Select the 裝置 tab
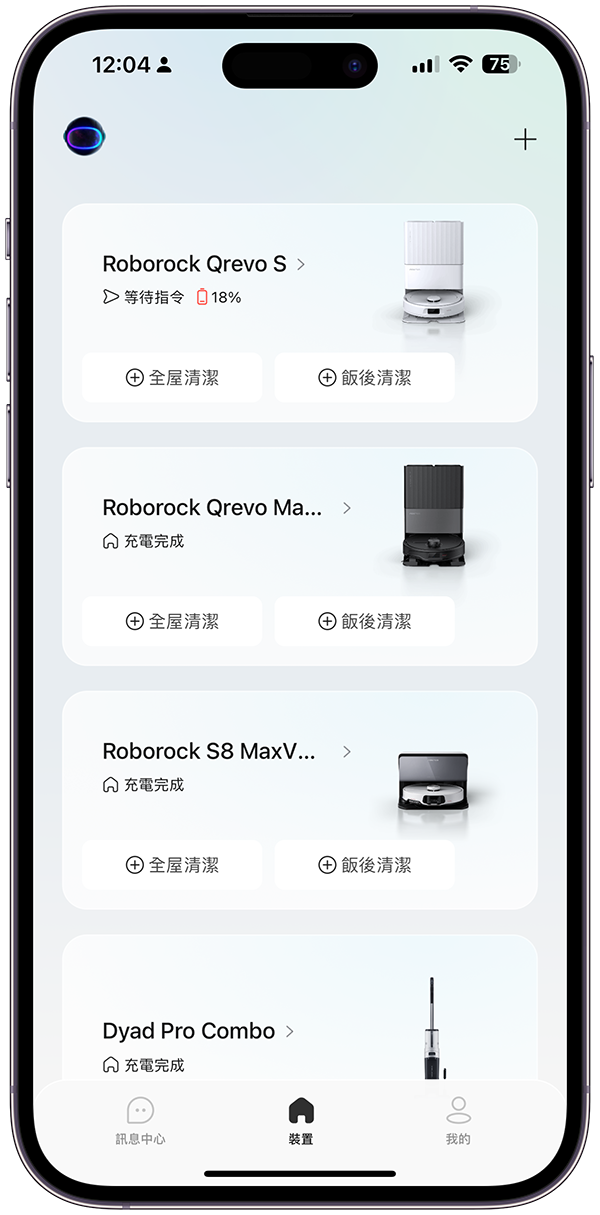This screenshot has width=600, height=1215. [300, 1120]
